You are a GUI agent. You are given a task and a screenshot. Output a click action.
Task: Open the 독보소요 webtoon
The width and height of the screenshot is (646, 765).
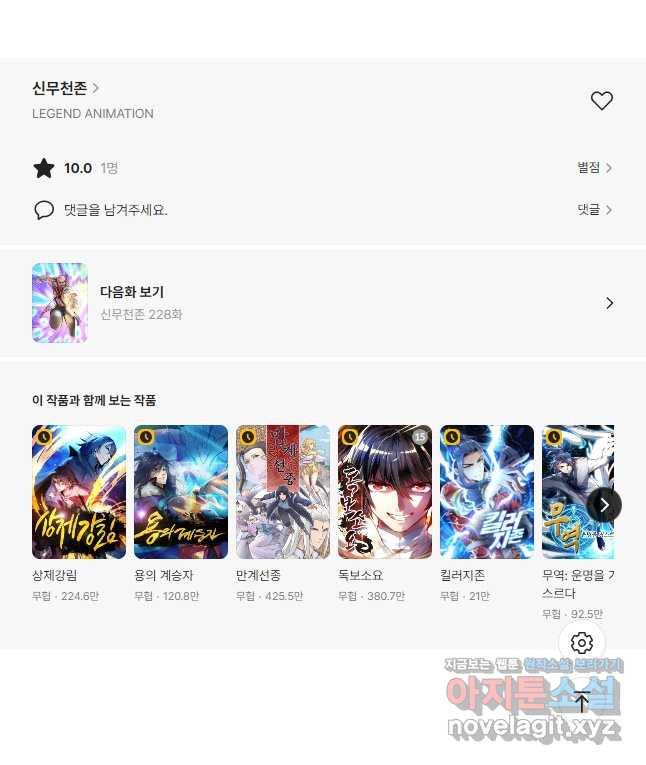coord(385,492)
